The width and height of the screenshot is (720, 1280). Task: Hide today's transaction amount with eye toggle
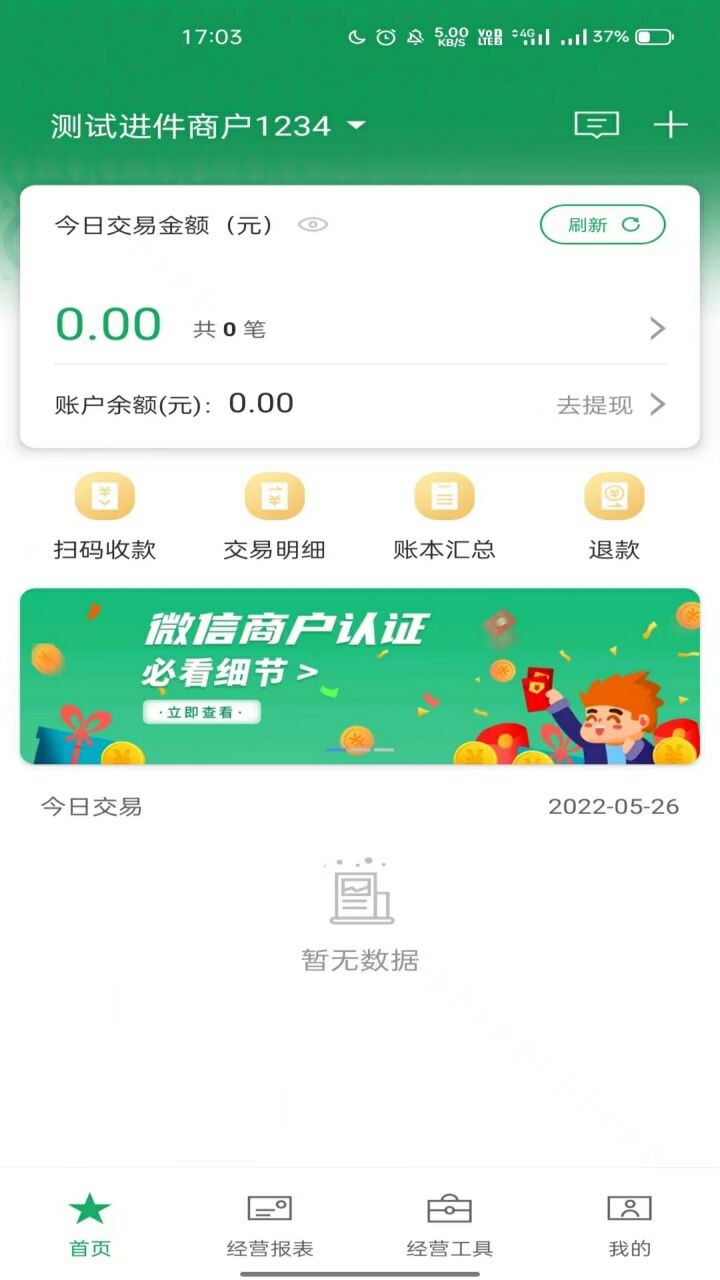pos(315,225)
